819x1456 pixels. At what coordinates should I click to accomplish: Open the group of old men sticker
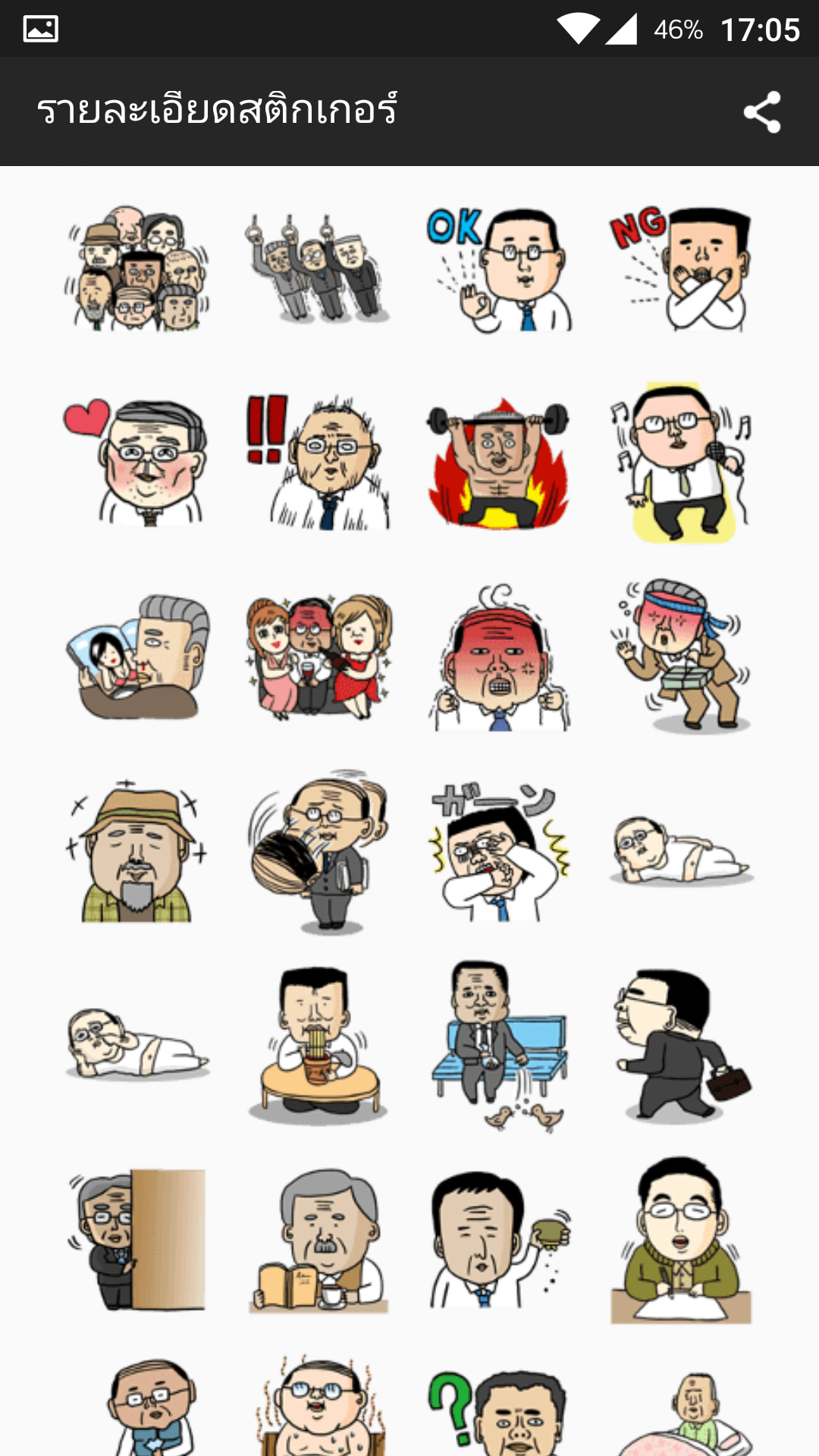(x=136, y=269)
